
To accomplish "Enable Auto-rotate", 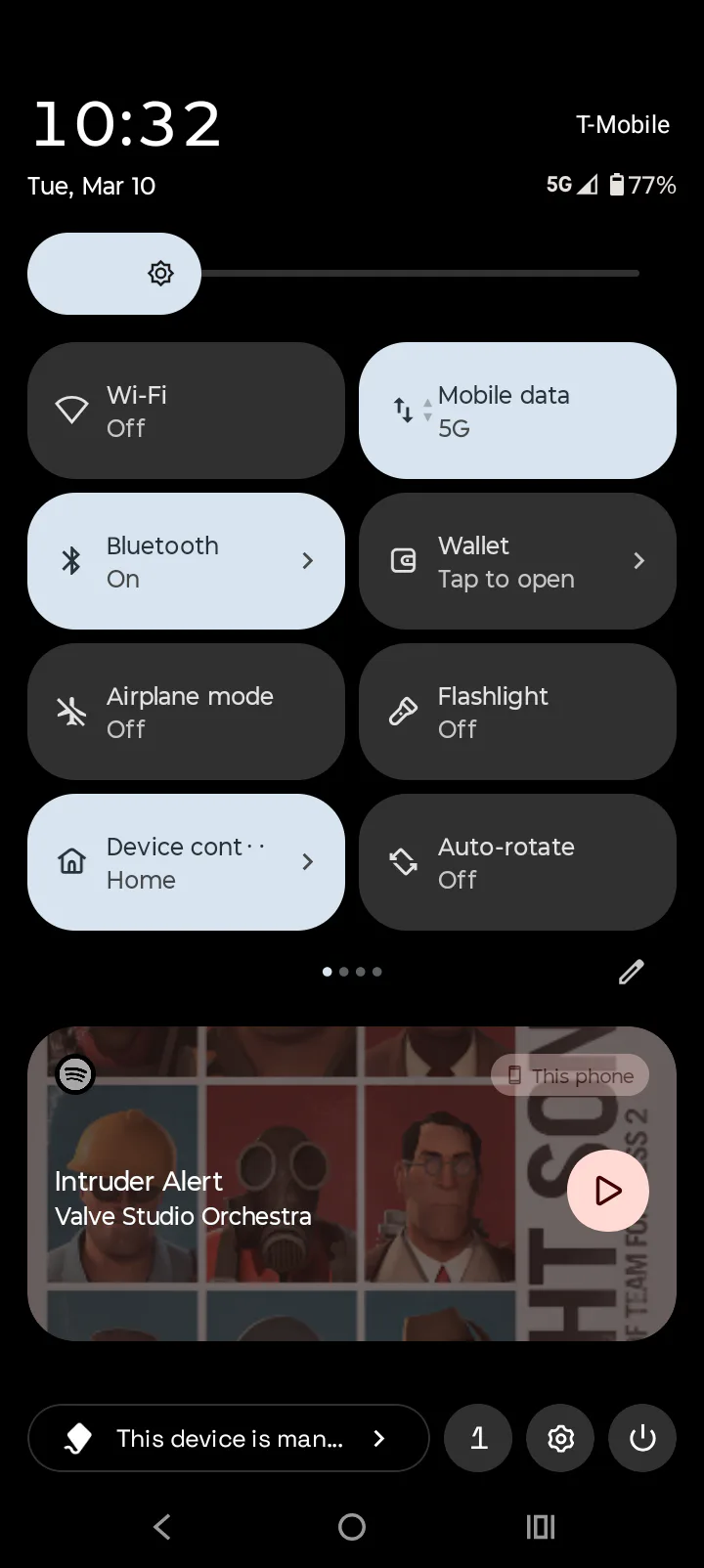I will click(517, 862).
